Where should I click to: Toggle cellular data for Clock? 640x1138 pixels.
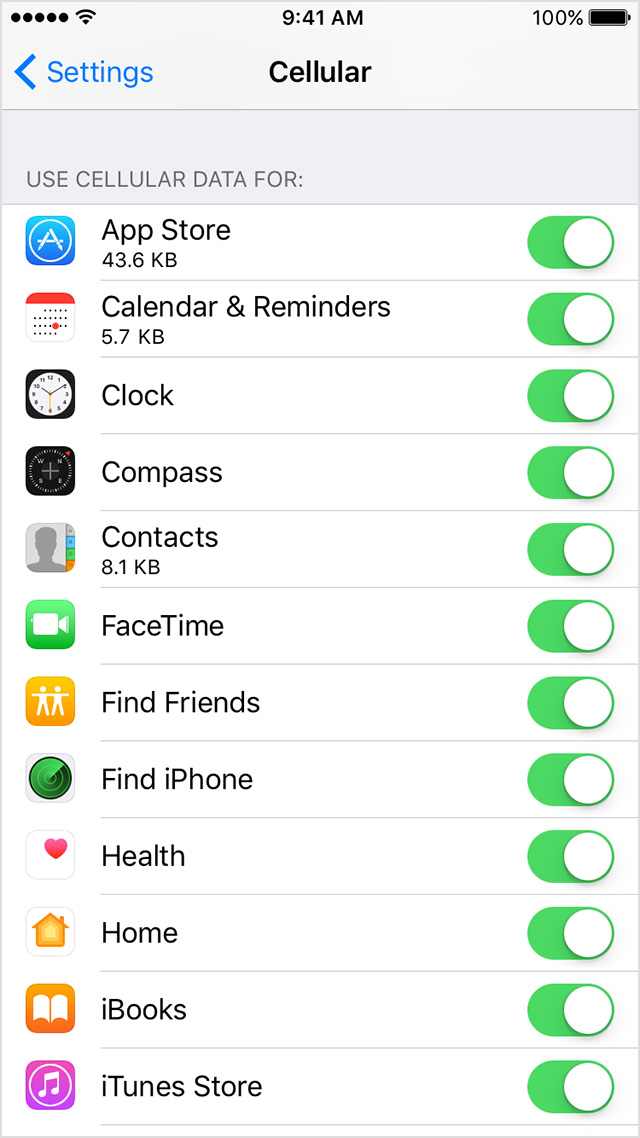pyautogui.click(x=571, y=396)
